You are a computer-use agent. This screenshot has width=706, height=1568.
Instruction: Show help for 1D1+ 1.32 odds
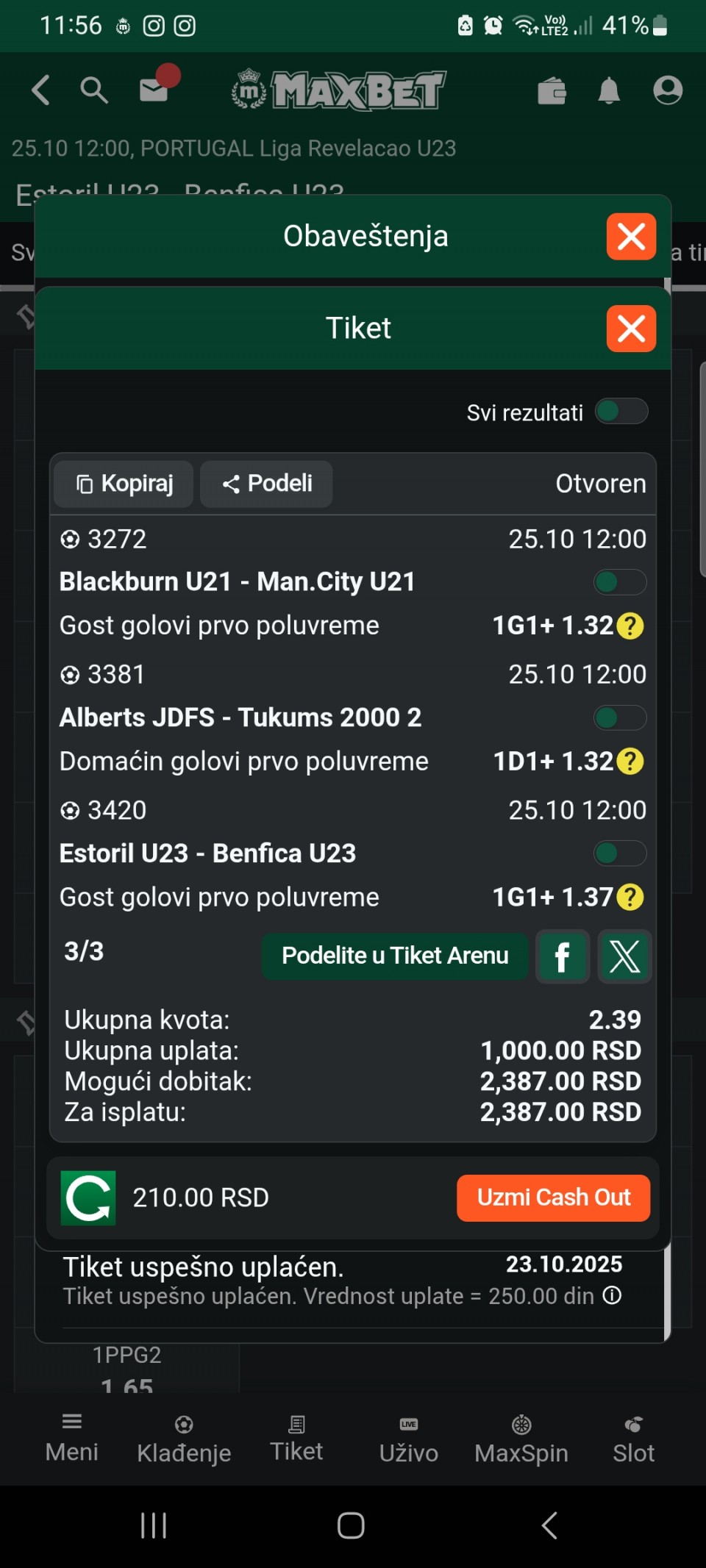630,762
